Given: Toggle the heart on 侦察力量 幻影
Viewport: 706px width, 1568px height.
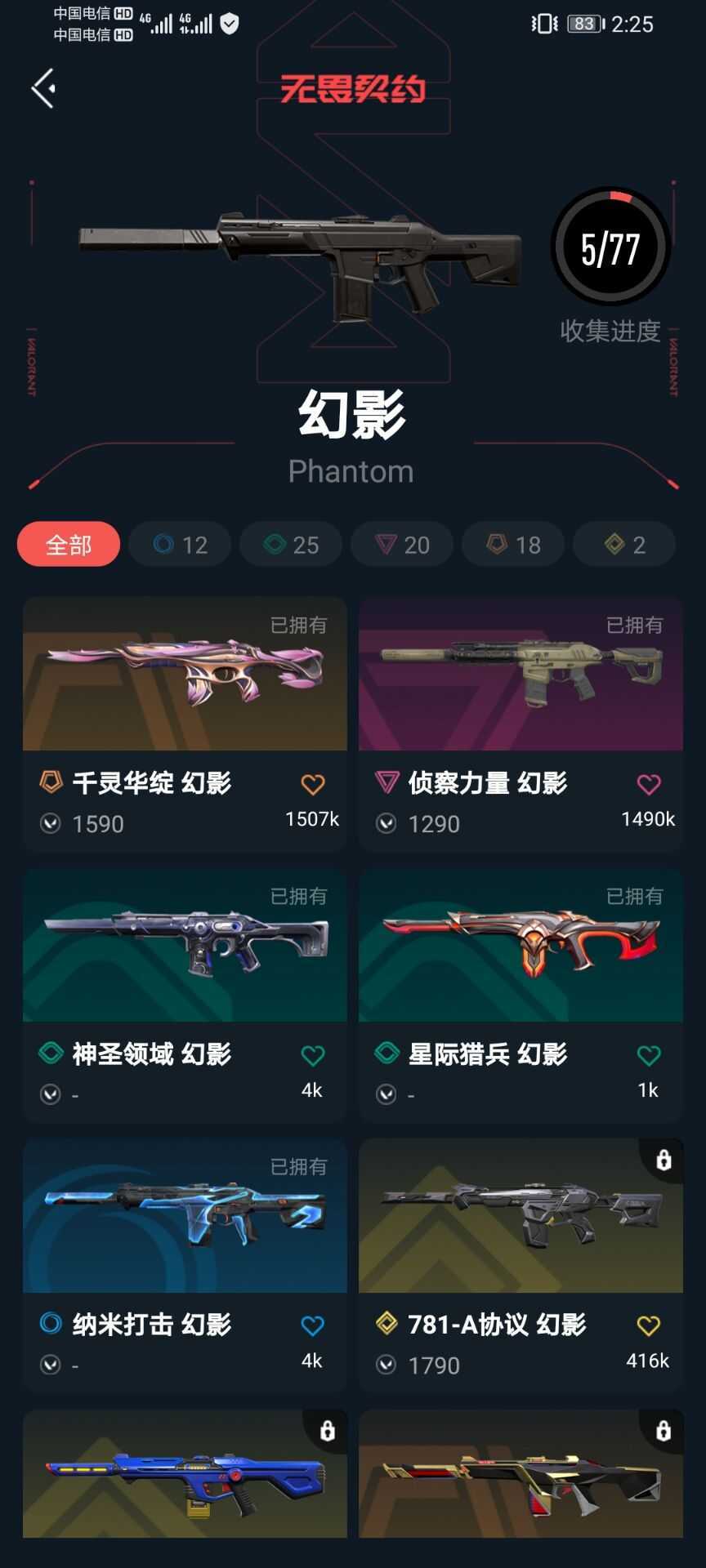Looking at the screenshot, I should (x=648, y=782).
